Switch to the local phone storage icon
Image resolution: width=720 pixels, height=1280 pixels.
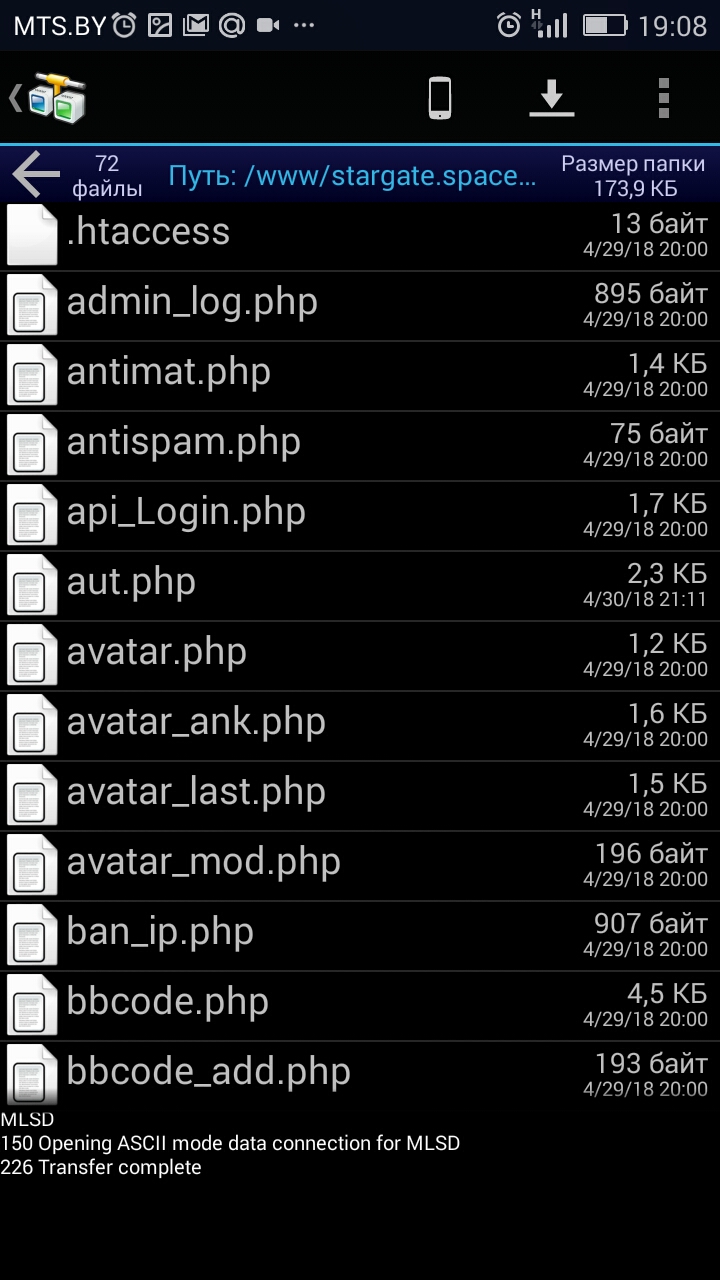pos(440,98)
